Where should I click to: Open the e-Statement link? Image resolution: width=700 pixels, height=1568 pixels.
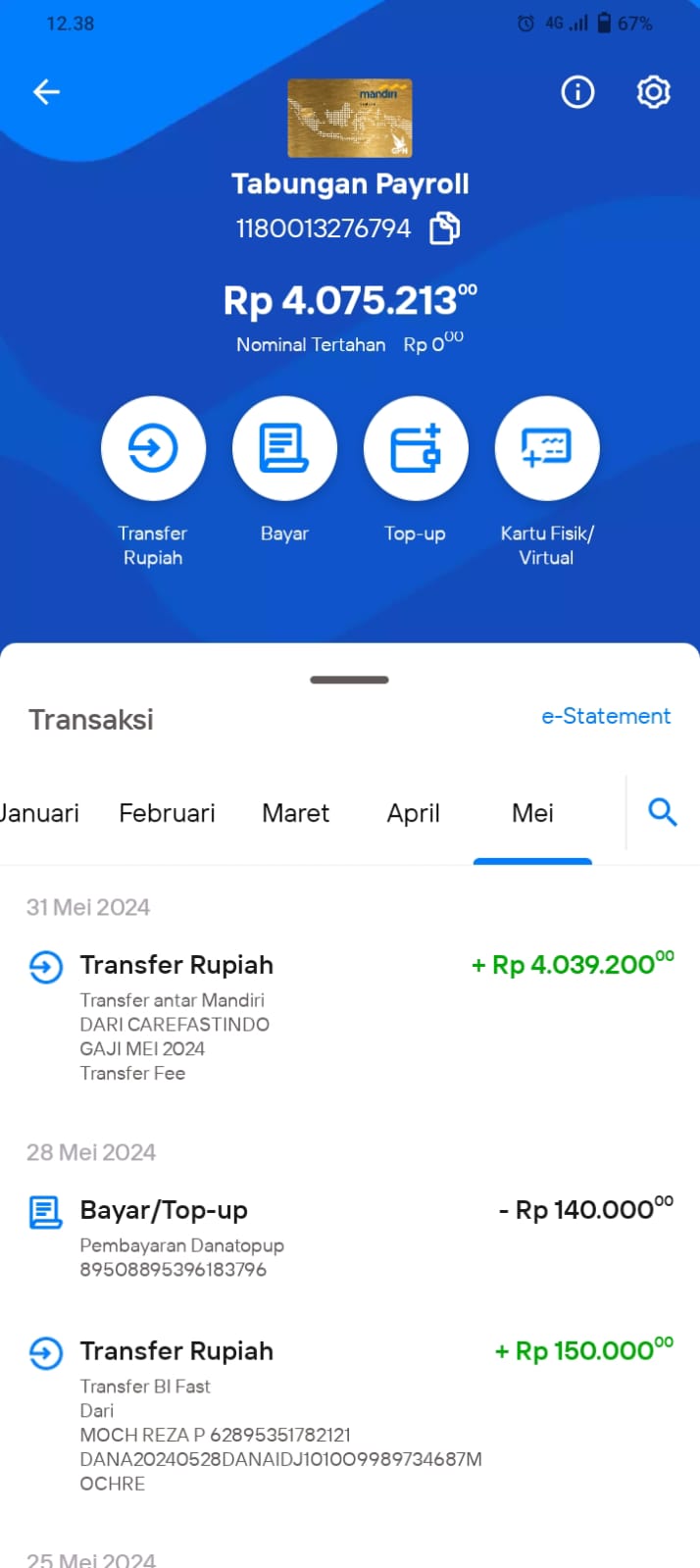pyautogui.click(x=606, y=717)
